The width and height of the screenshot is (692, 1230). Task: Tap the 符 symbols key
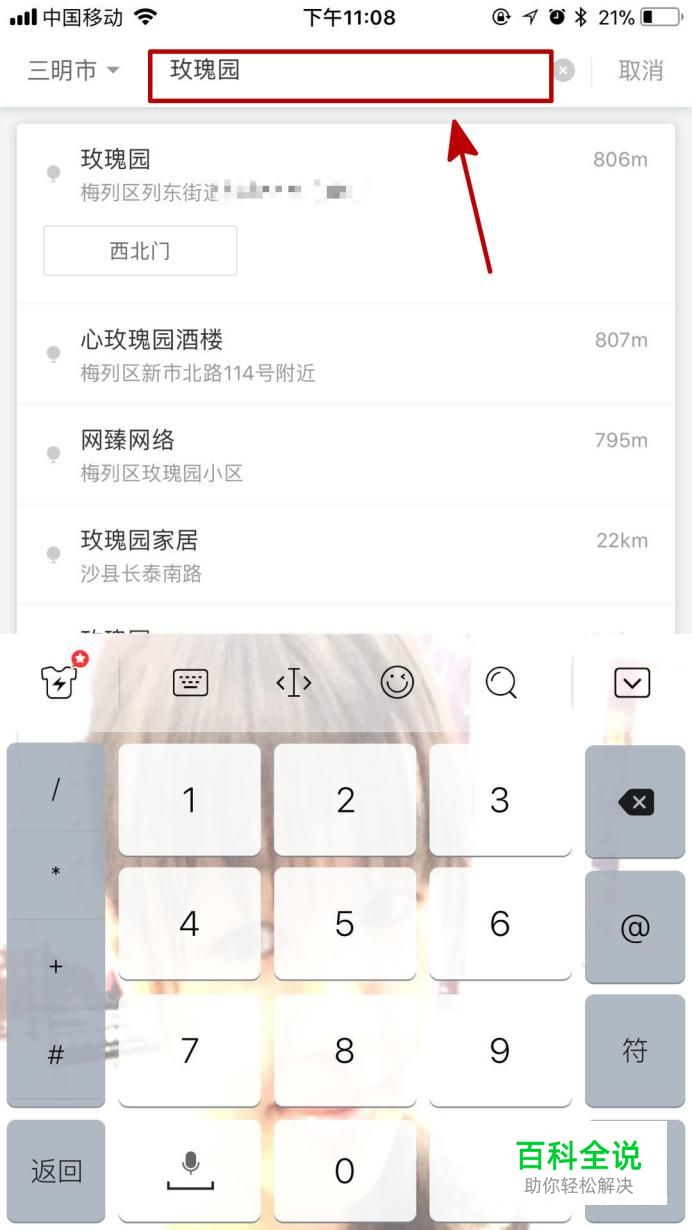(635, 1051)
